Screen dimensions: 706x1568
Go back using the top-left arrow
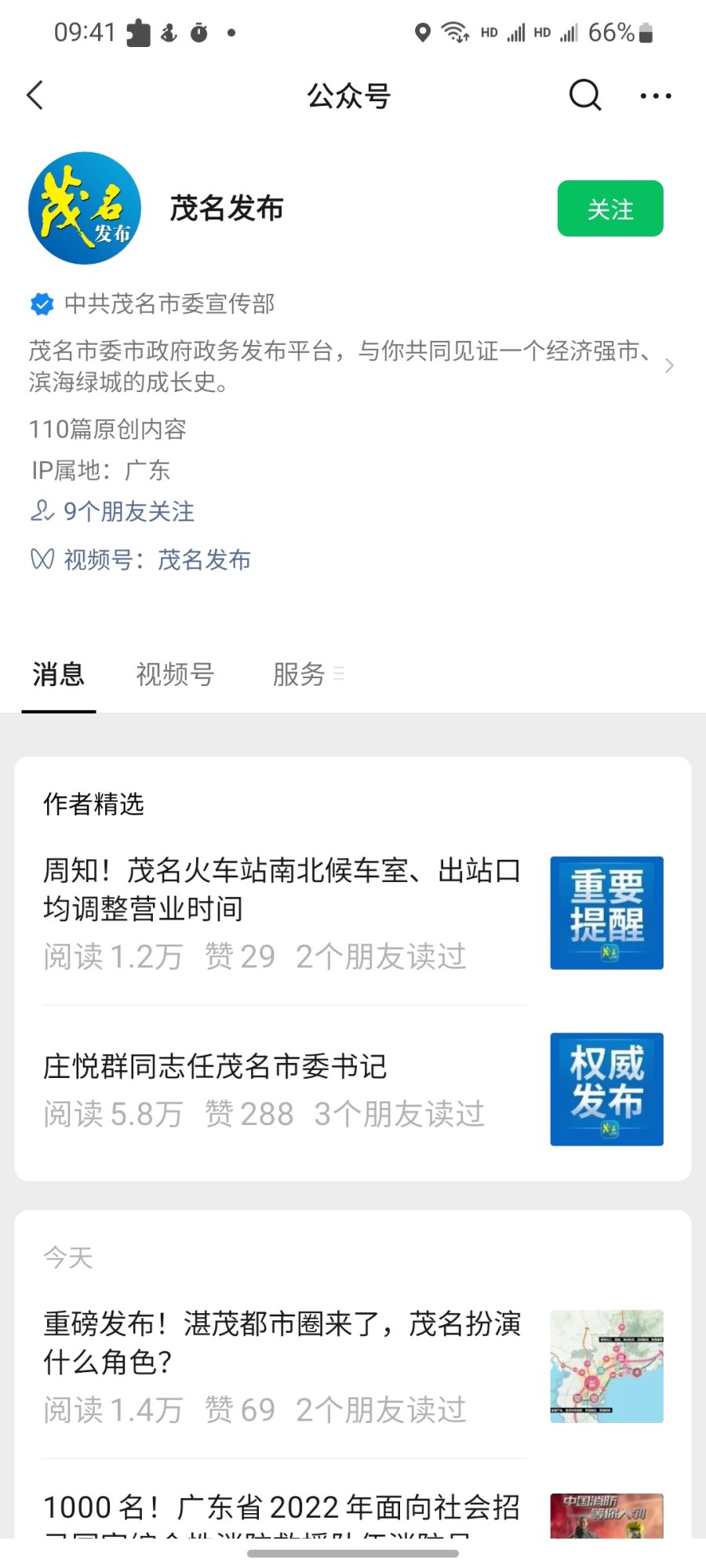35,96
